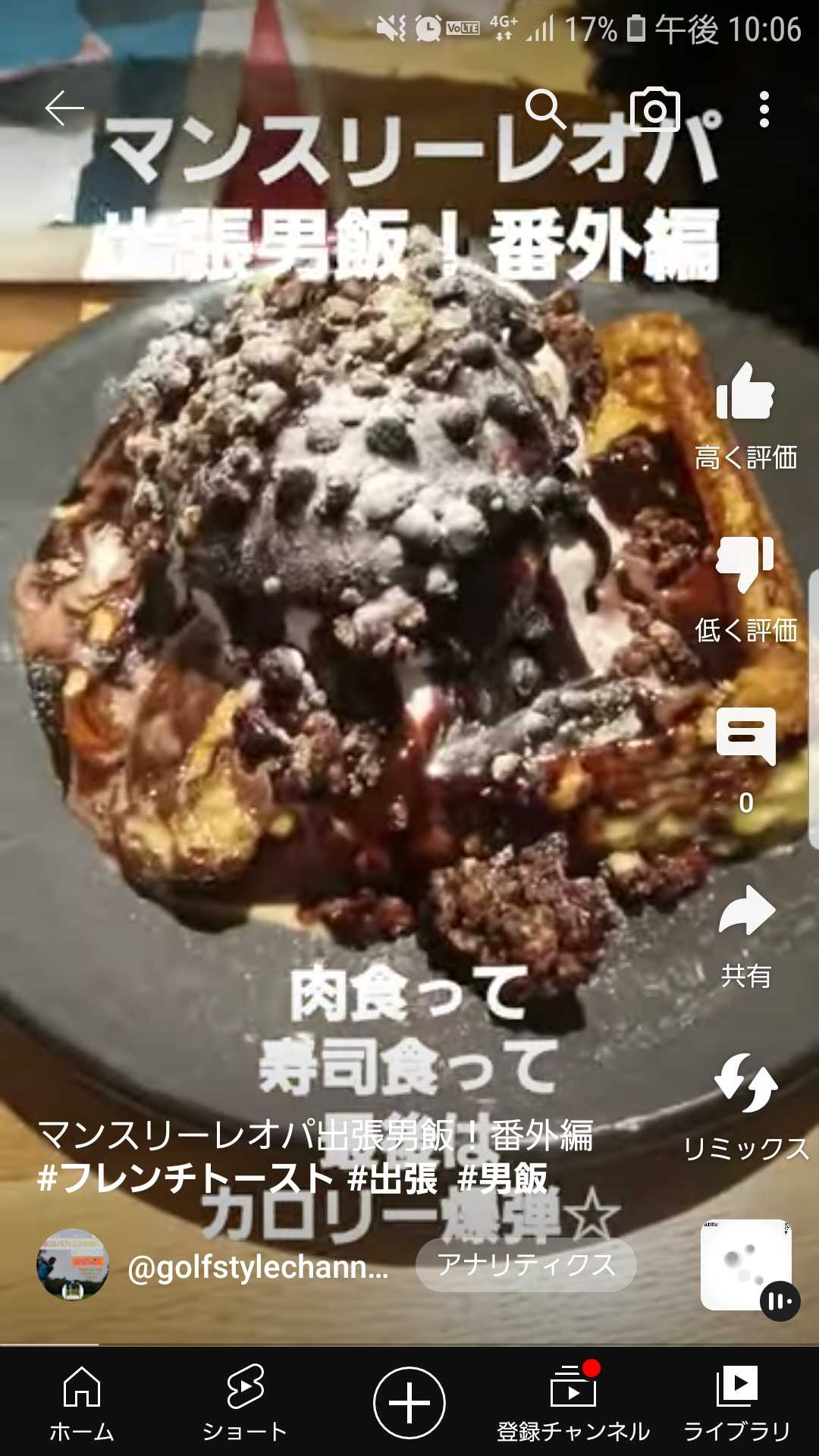Switch to the ライブラリ tab
Viewport: 819px width, 1456px height.
(x=737, y=1401)
